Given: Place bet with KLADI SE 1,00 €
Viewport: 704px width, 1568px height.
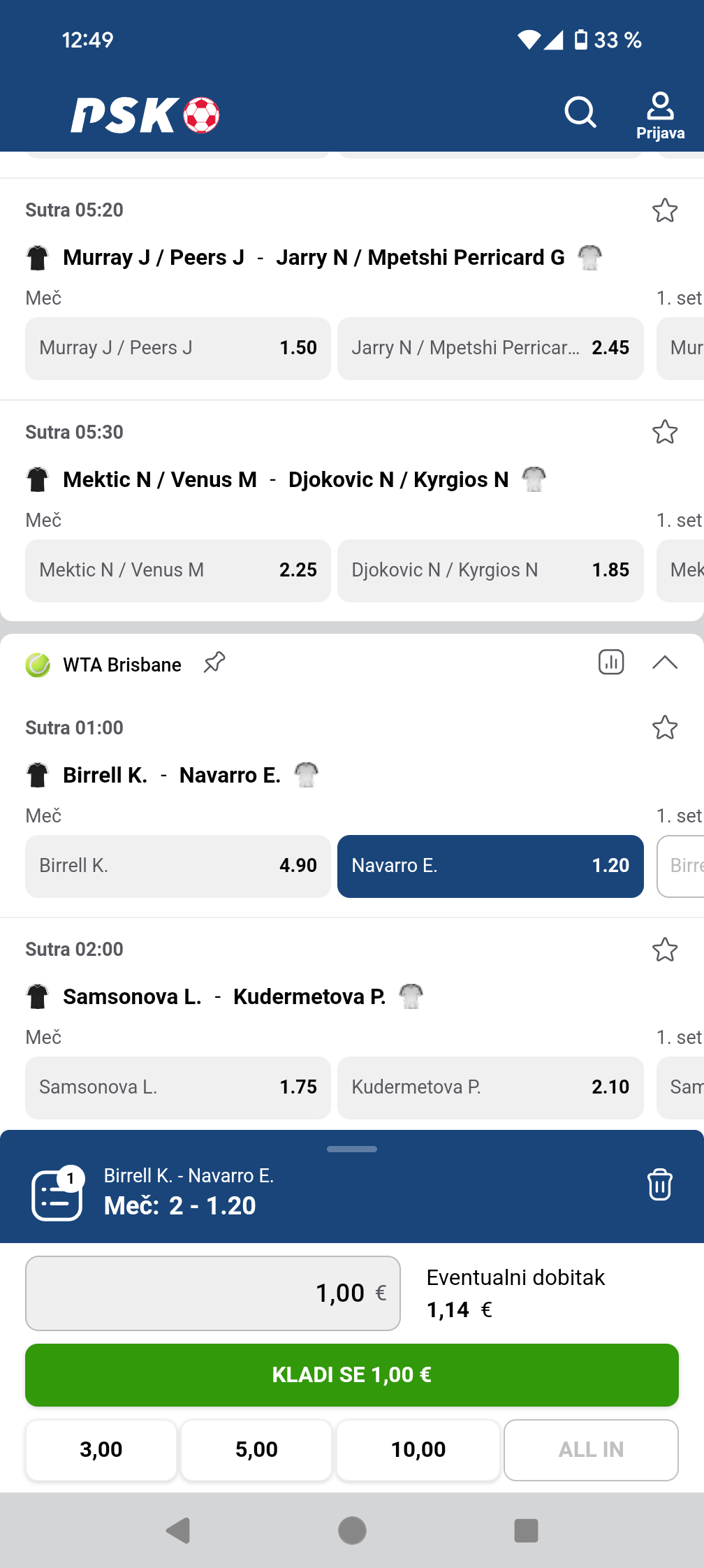Looking at the screenshot, I should coord(352,1374).
